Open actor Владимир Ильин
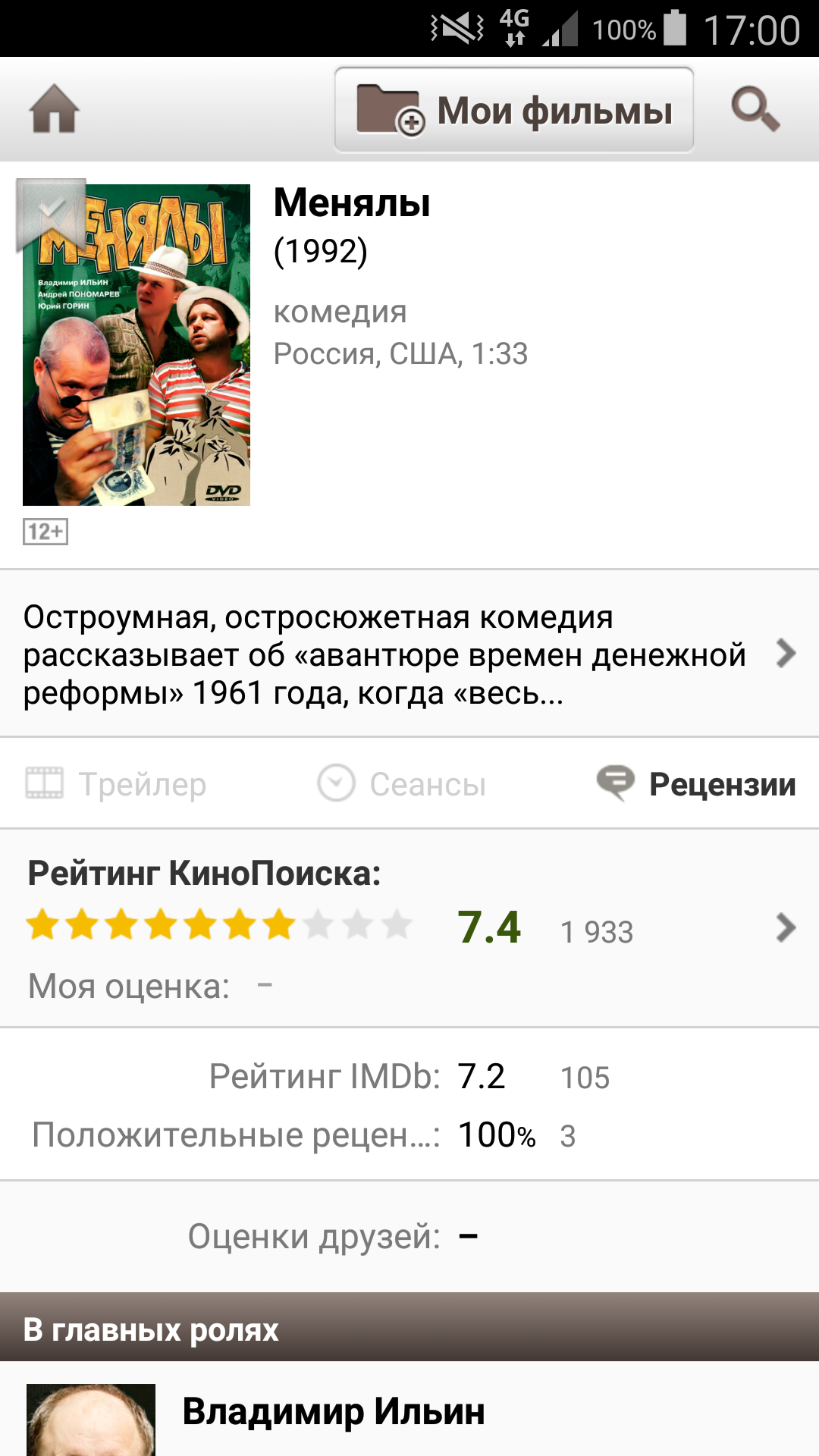The image size is (819, 1456). tap(334, 1412)
